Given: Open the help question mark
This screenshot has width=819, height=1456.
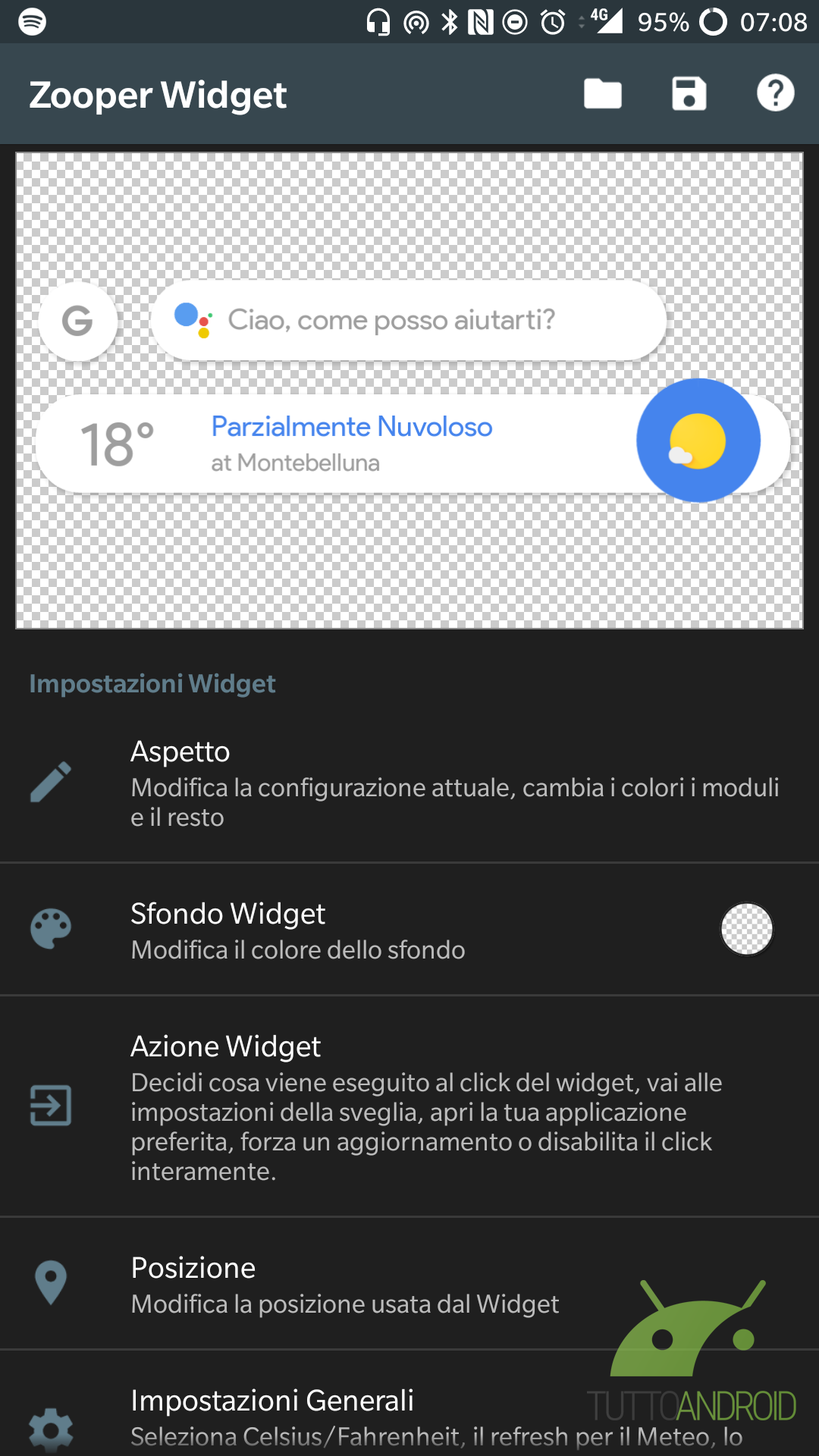Looking at the screenshot, I should tap(775, 93).
